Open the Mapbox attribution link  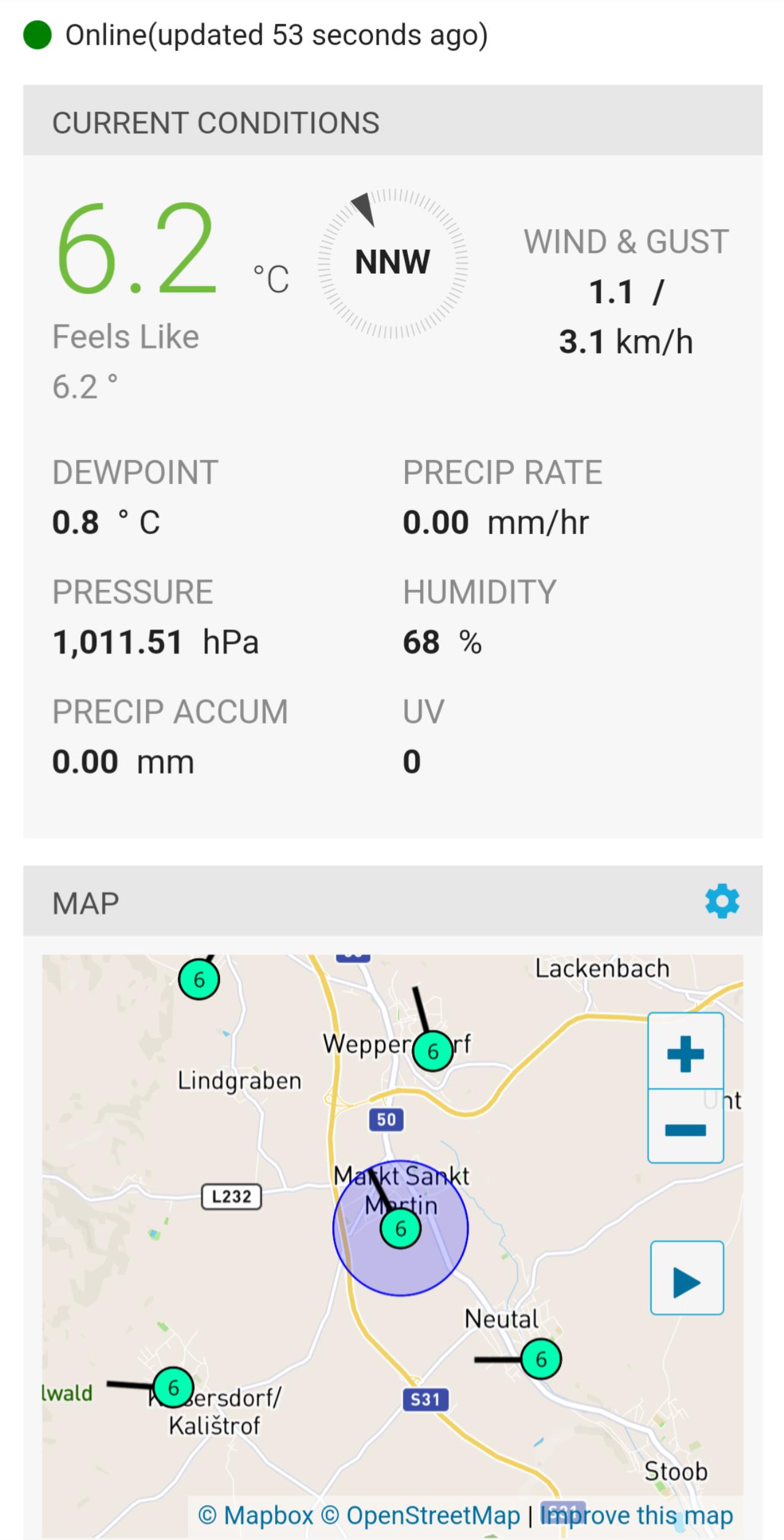pos(255,1515)
